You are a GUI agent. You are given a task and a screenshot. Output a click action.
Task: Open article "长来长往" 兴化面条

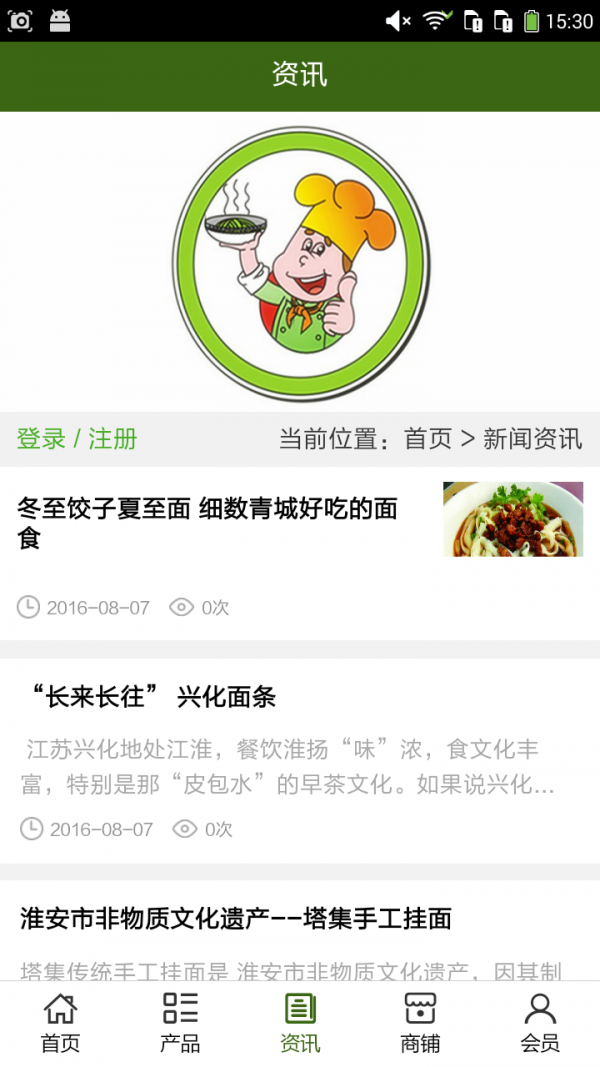(x=148, y=697)
